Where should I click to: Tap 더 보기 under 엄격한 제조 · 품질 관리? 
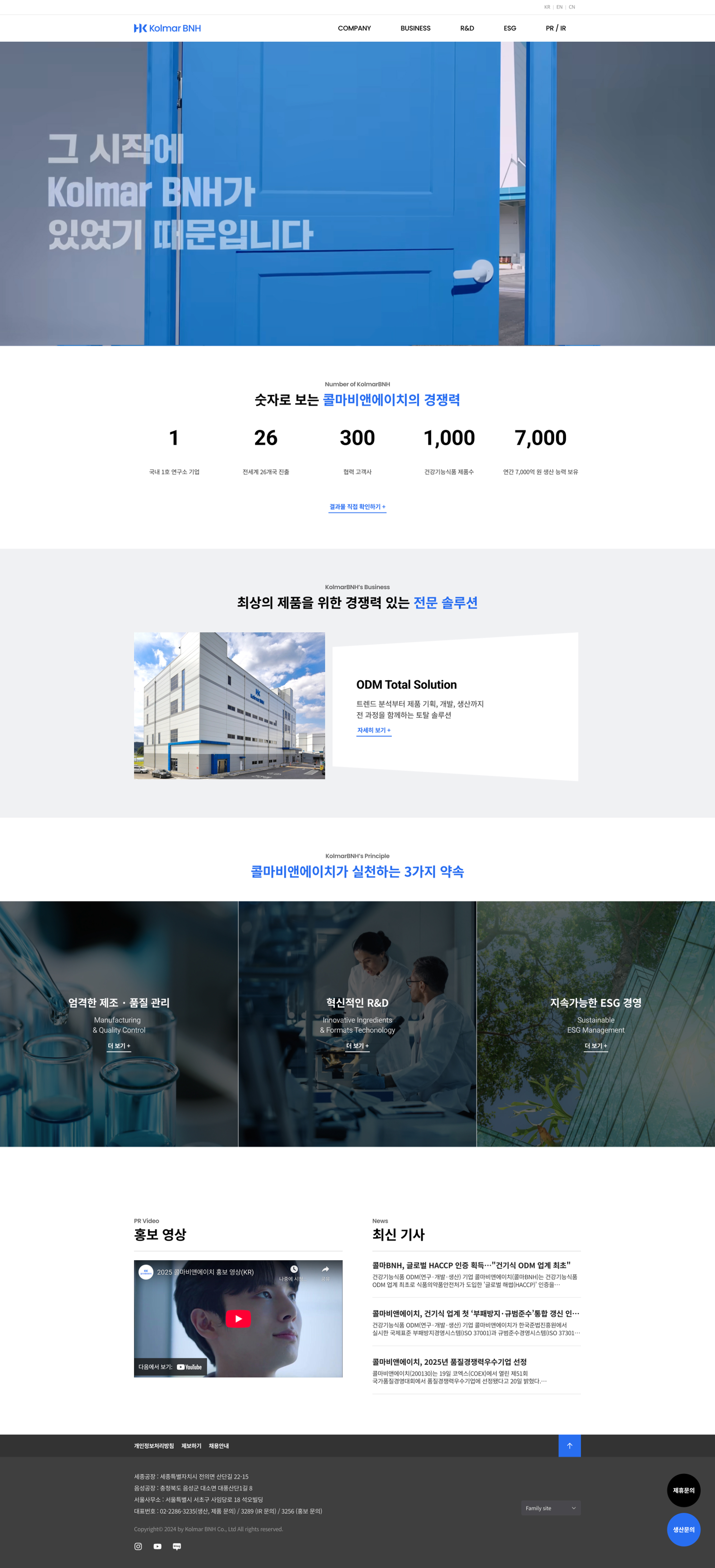click(119, 1046)
